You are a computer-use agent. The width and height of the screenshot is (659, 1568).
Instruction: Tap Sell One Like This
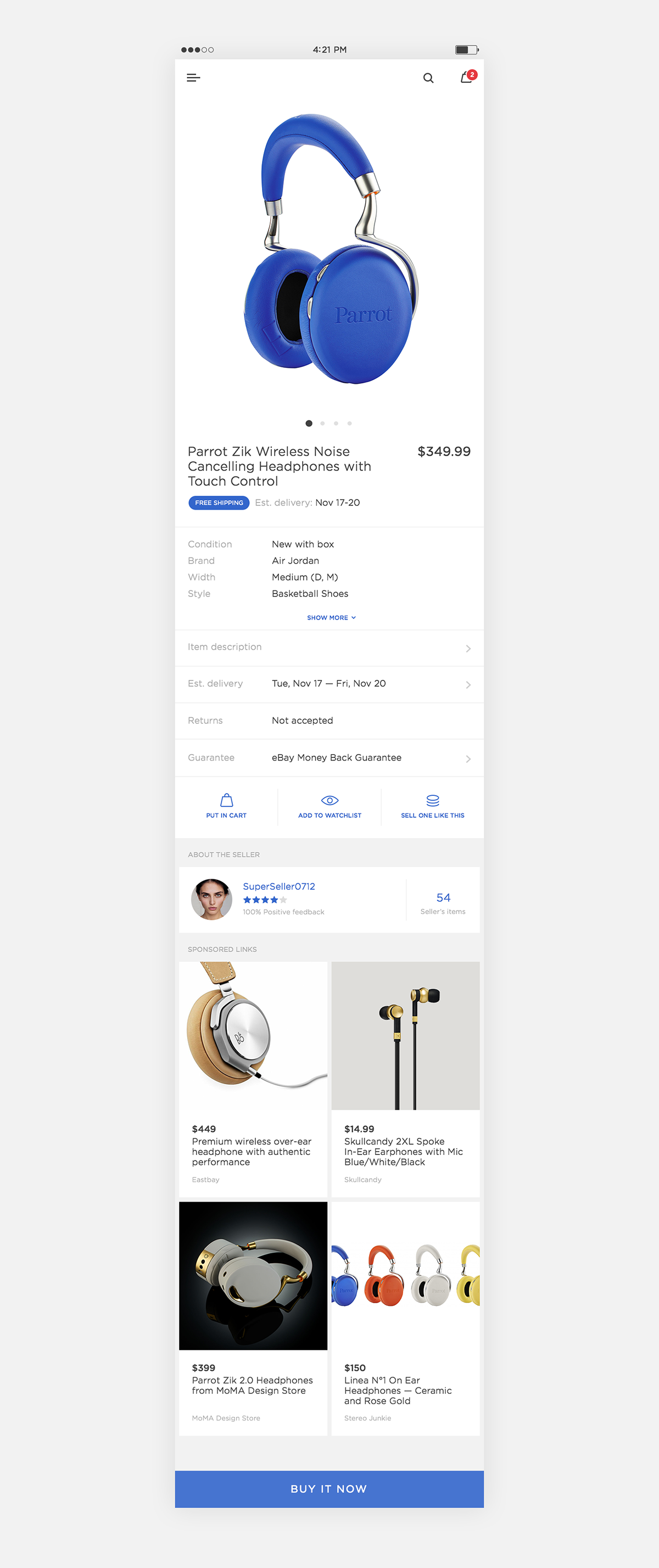[433, 807]
